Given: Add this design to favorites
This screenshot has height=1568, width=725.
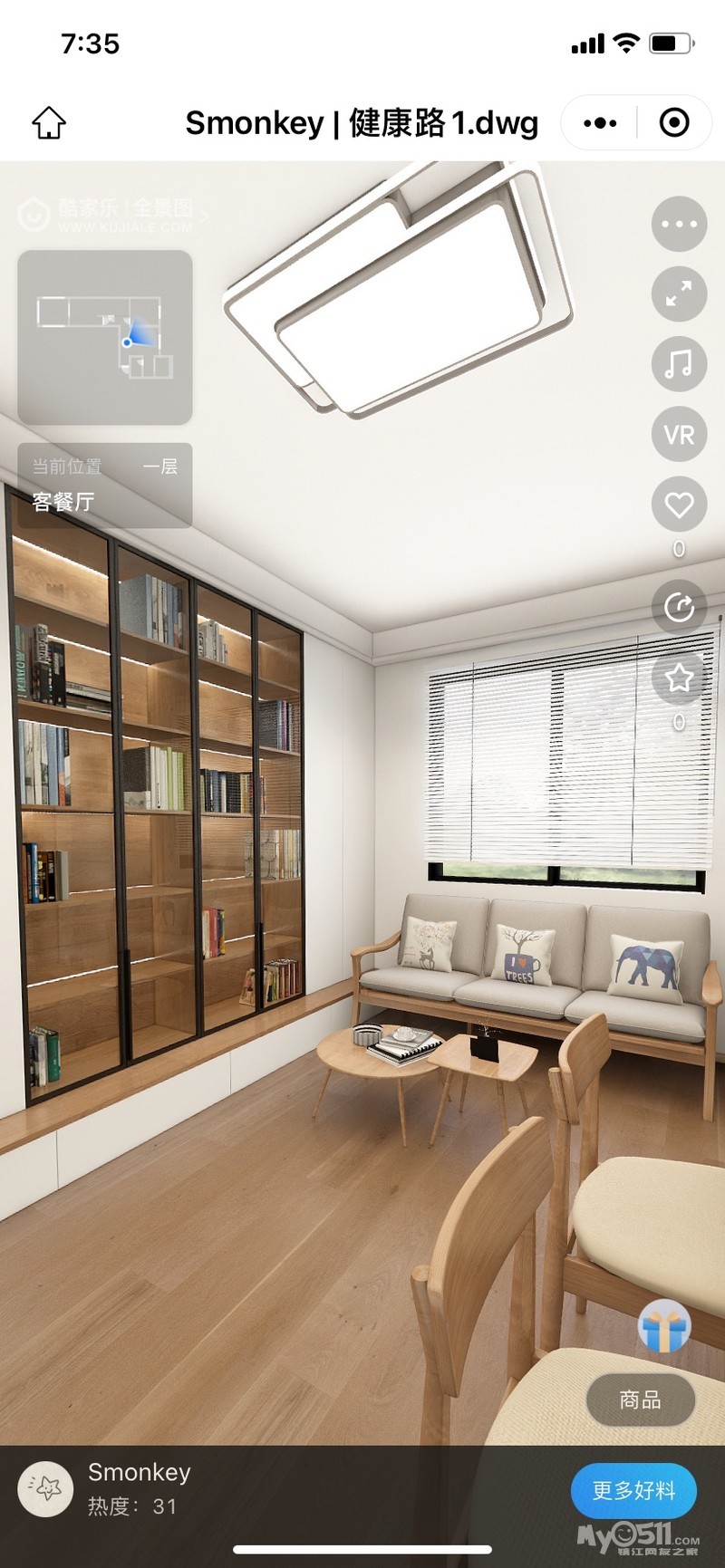Looking at the screenshot, I should coord(679,678).
